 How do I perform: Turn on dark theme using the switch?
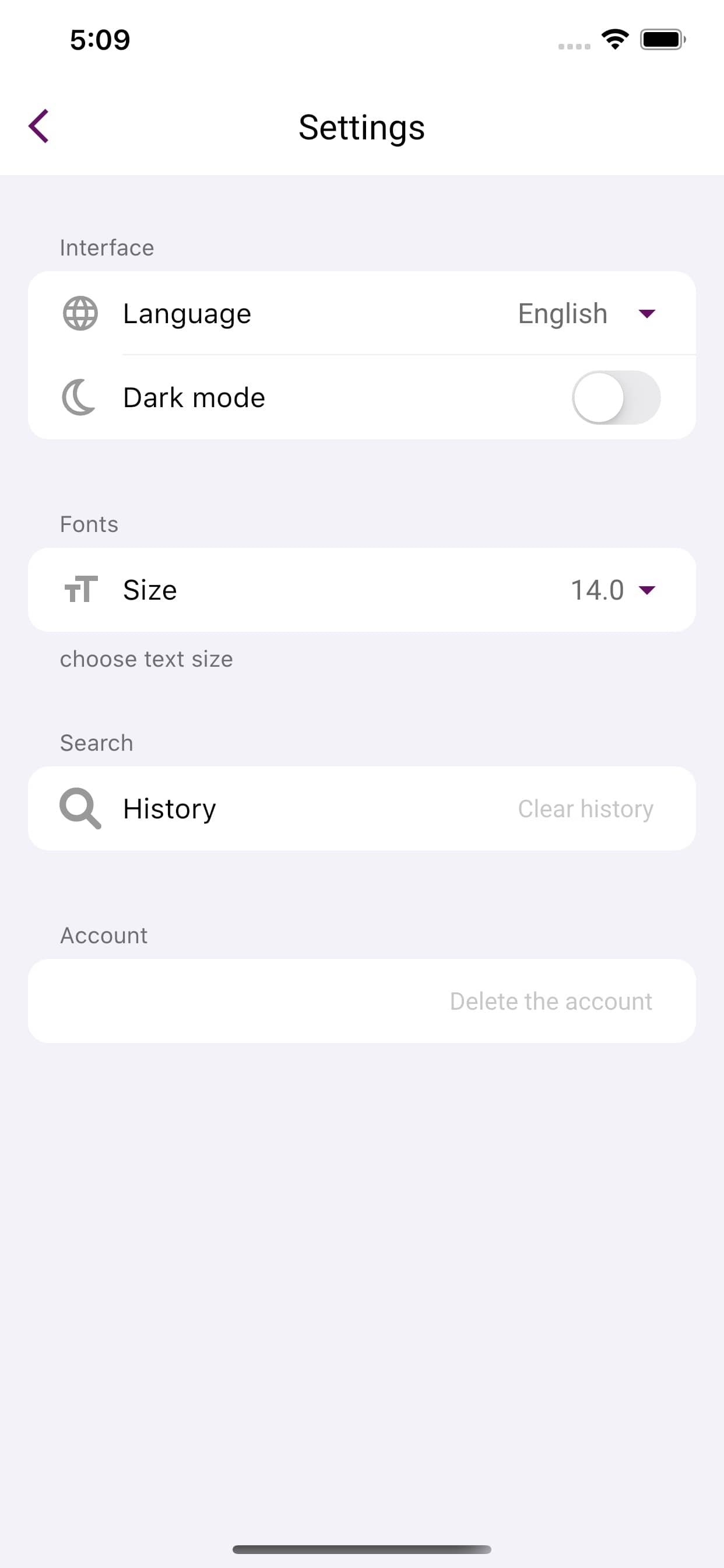coord(616,396)
